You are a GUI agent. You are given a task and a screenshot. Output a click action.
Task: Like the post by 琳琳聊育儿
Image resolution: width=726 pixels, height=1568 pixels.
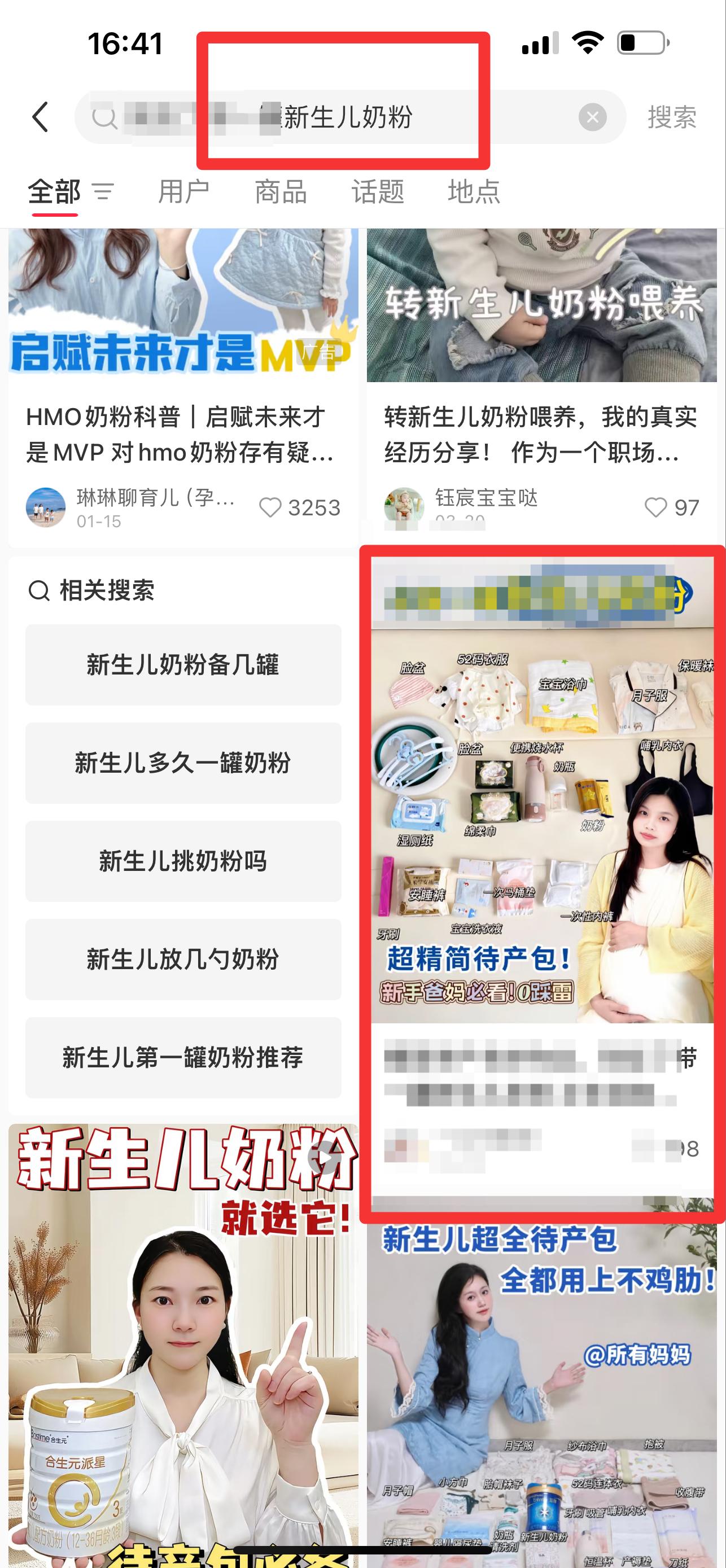point(300,507)
